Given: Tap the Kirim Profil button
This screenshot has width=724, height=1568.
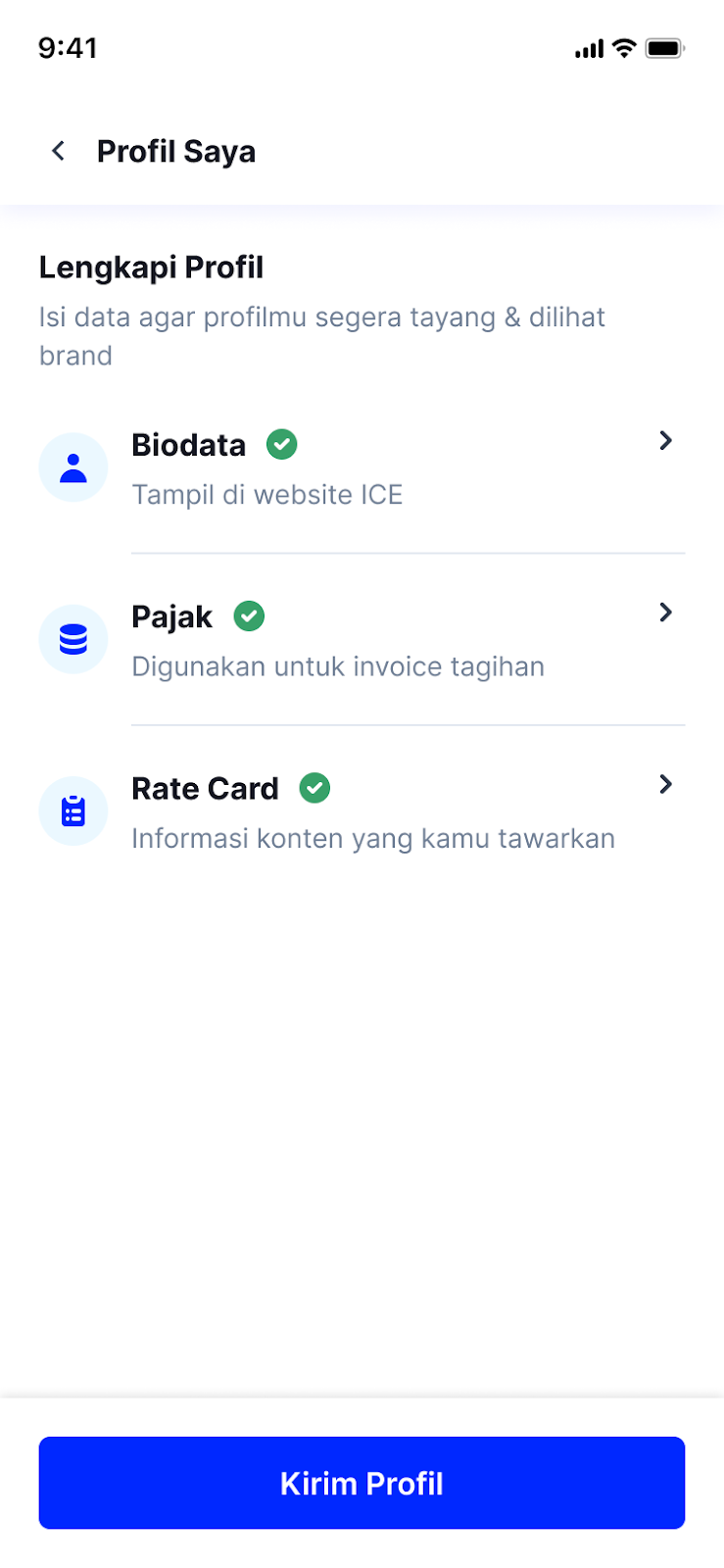Looking at the screenshot, I should click(362, 1483).
